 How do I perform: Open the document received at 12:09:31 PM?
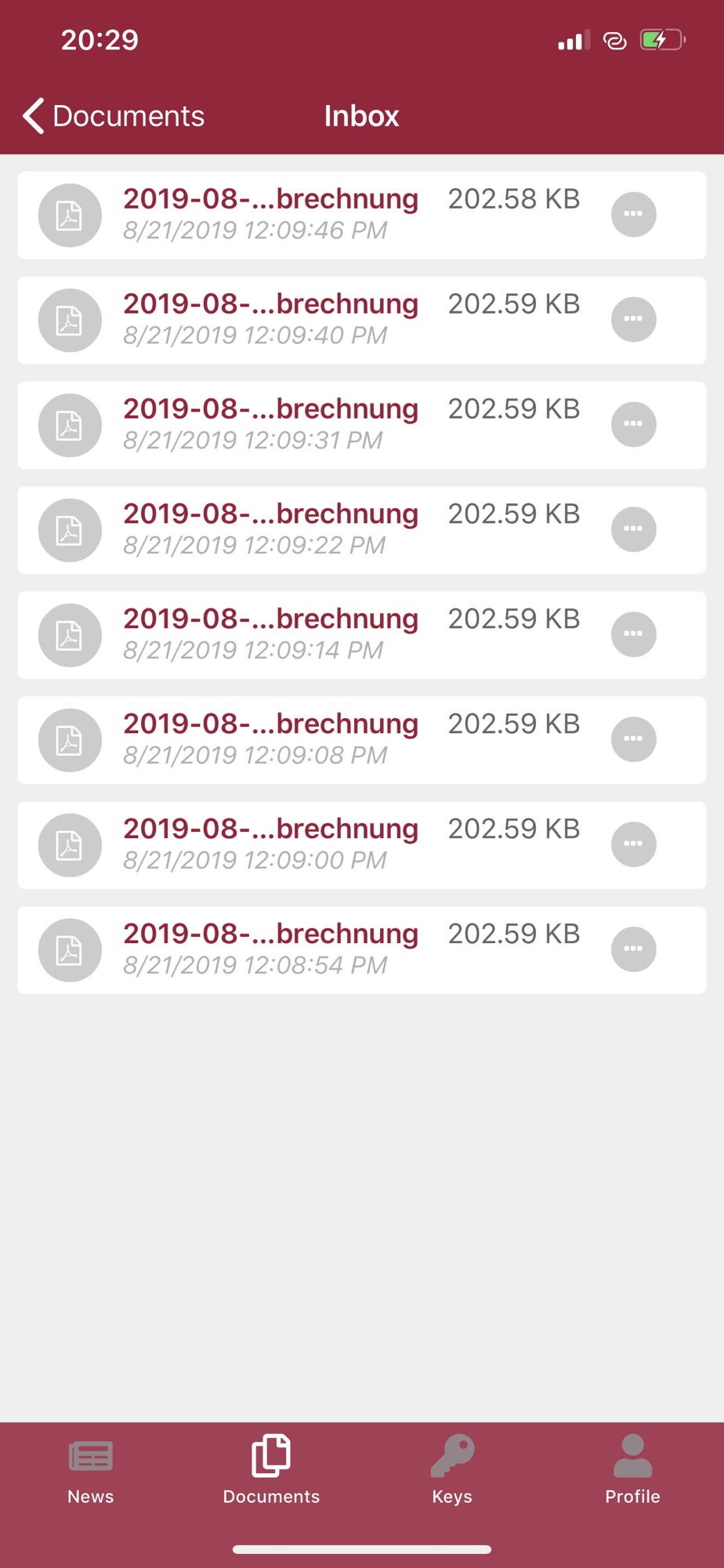coord(362,425)
